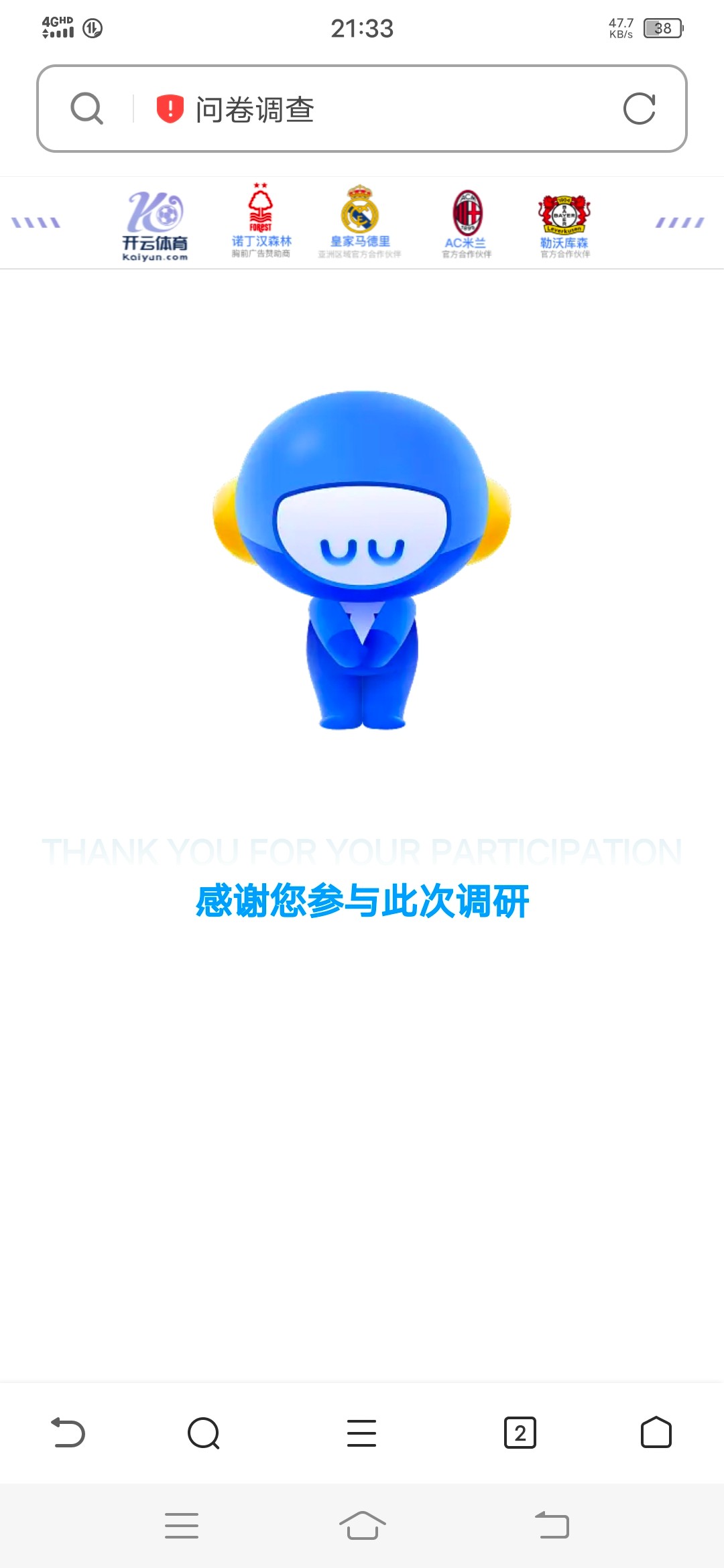Open the red security shield warning
The height and width of the screenshot is (1568, 724).
pyautogui.click(x=170, y=109)
